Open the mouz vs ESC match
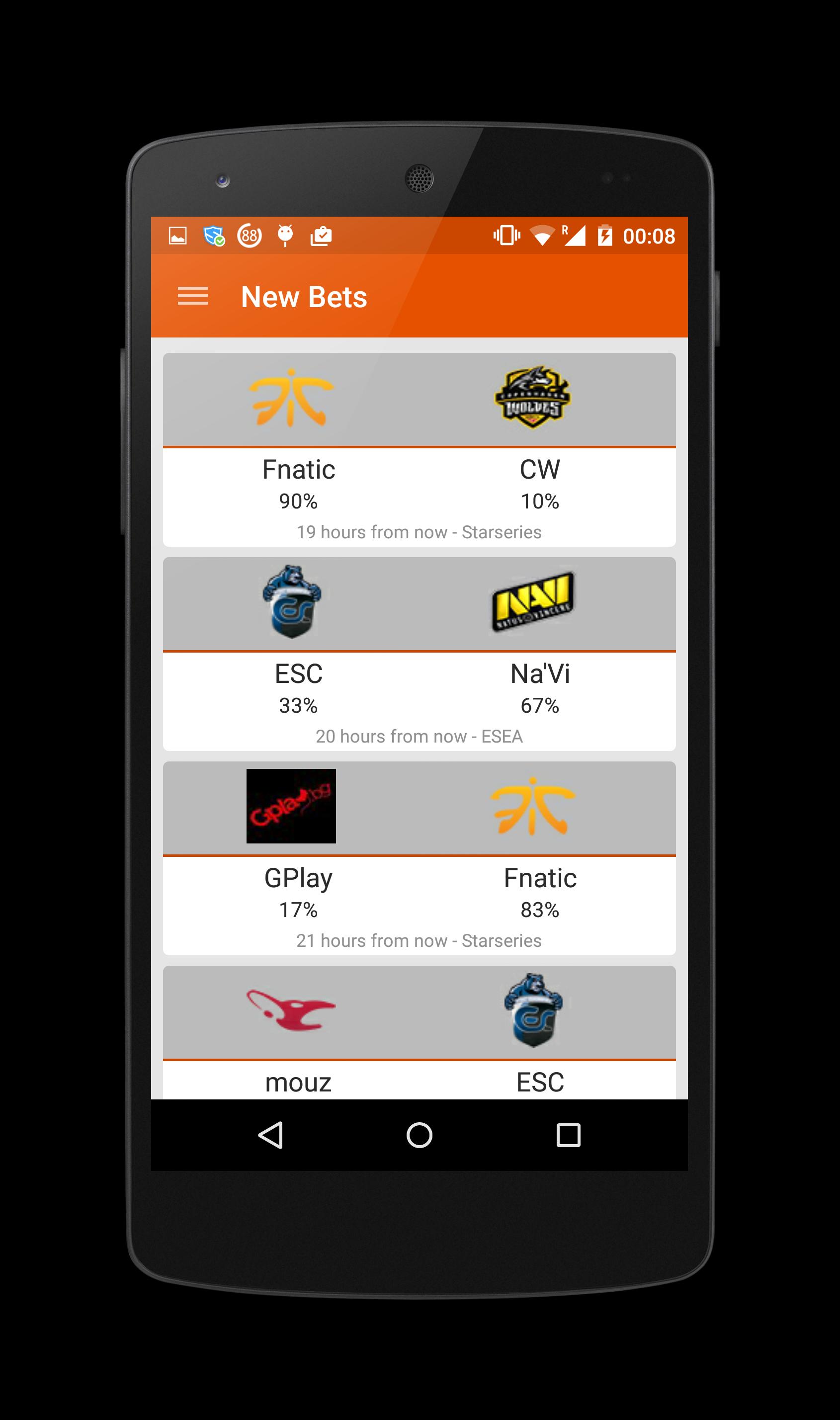Screen dimensions: 840x1420 pyautogui.click(x=419, y=1032)
